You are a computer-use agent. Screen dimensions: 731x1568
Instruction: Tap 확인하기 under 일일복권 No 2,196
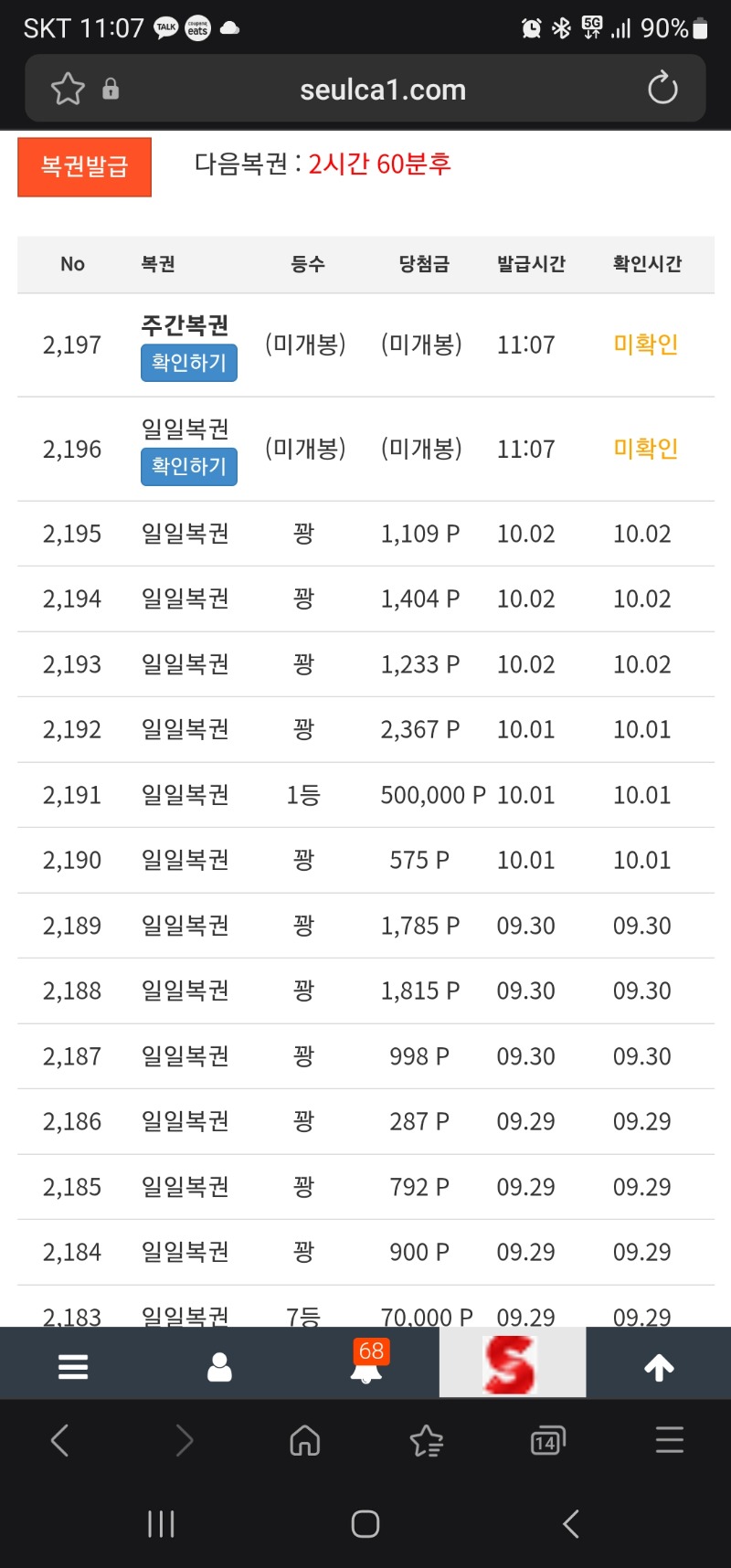pyautogui.click(x=188, y=466)
